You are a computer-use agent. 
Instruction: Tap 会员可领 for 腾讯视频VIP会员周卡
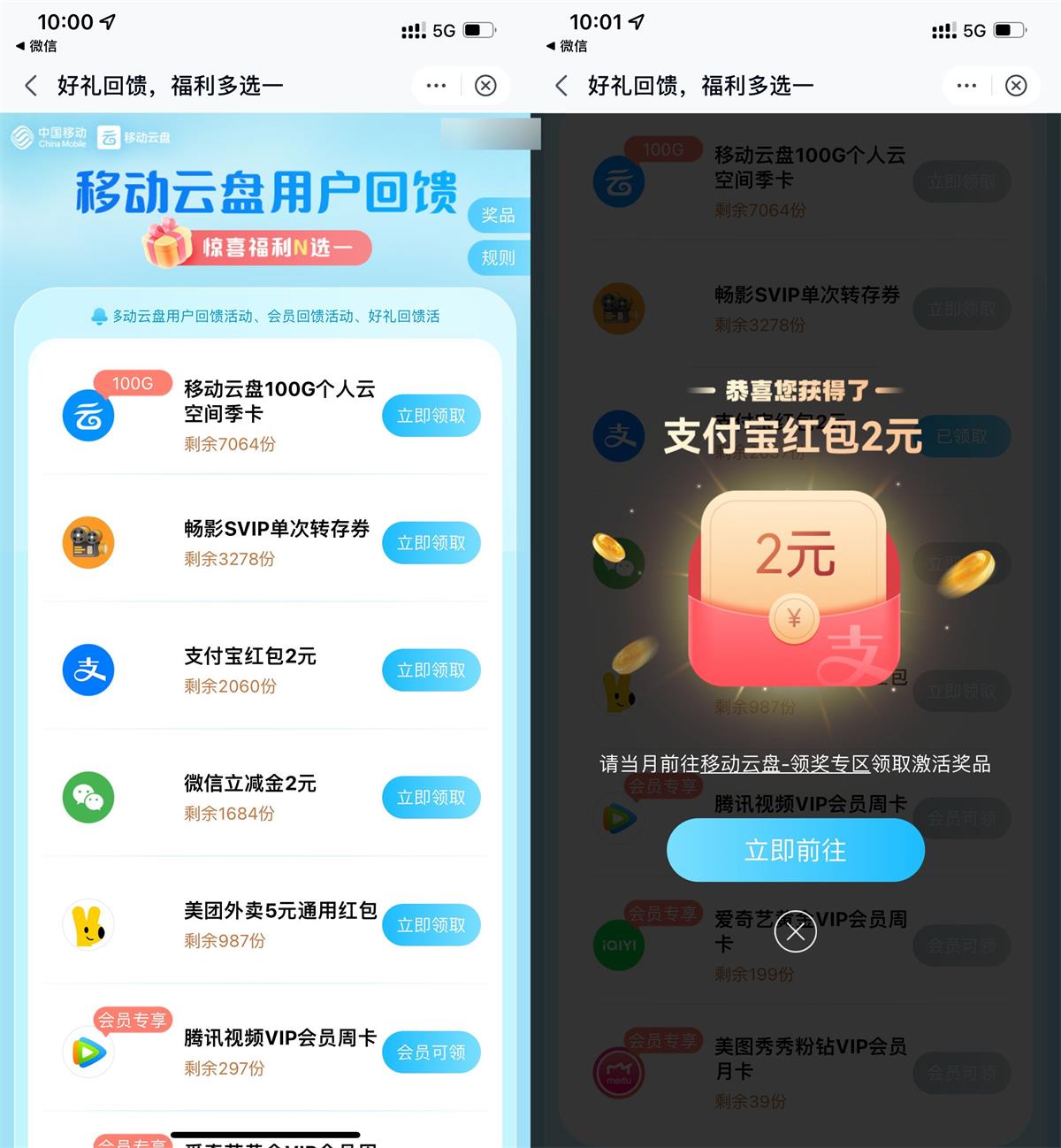point(431,1052)
